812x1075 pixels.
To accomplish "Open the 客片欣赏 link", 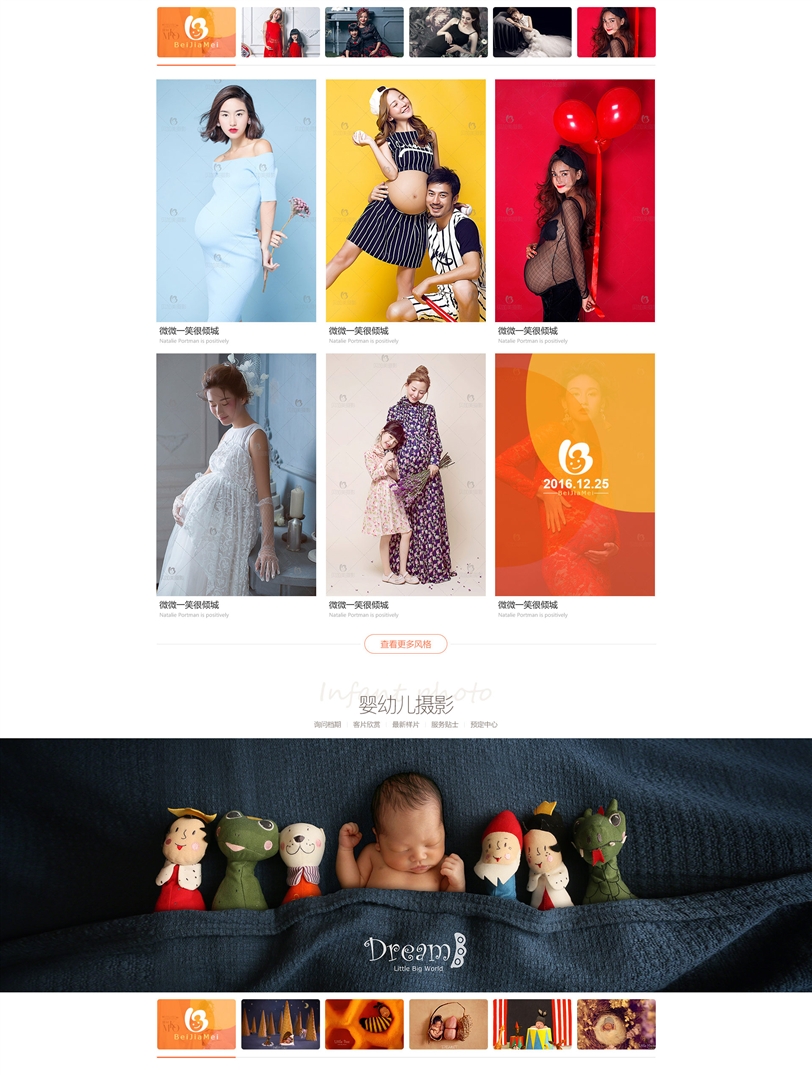I will 366,724.
